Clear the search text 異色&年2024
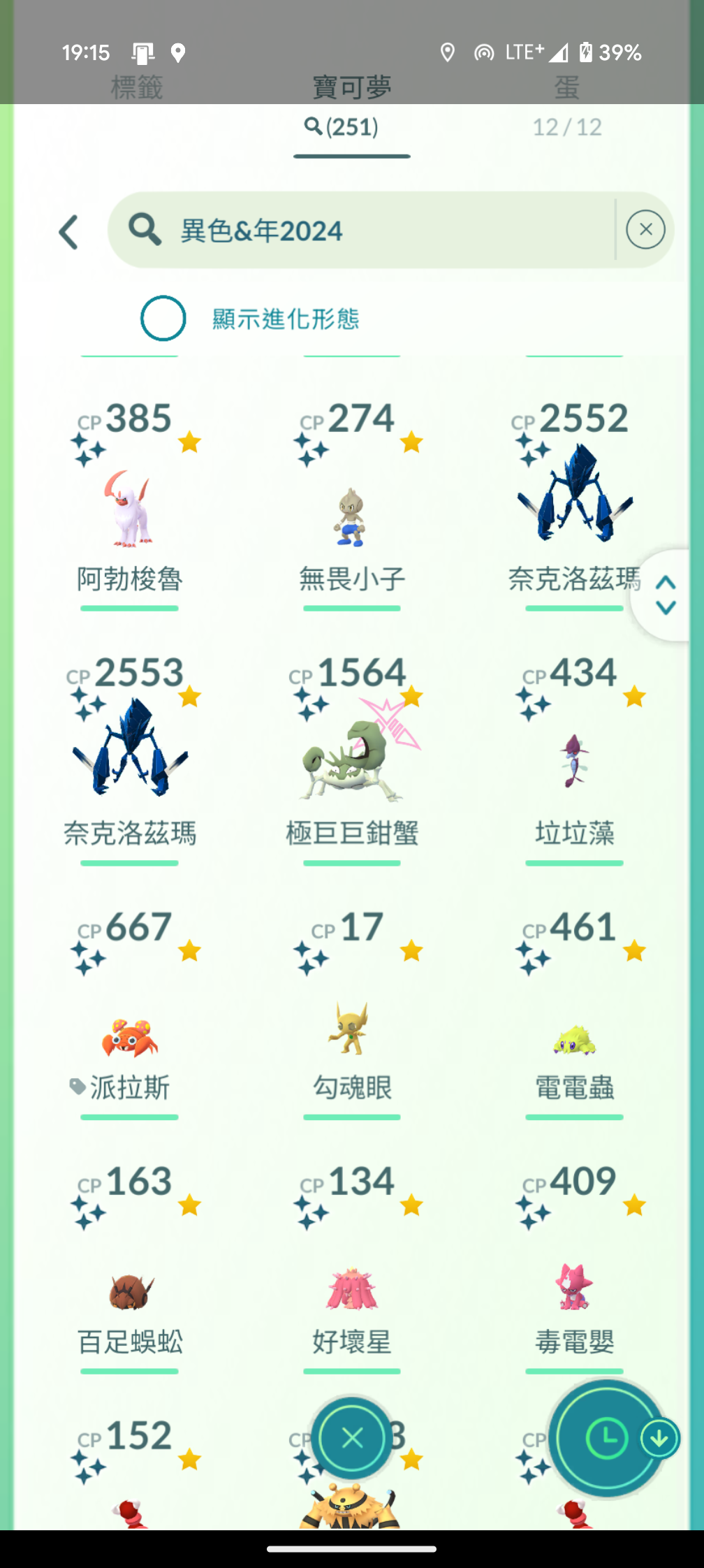 click(645, 230)
